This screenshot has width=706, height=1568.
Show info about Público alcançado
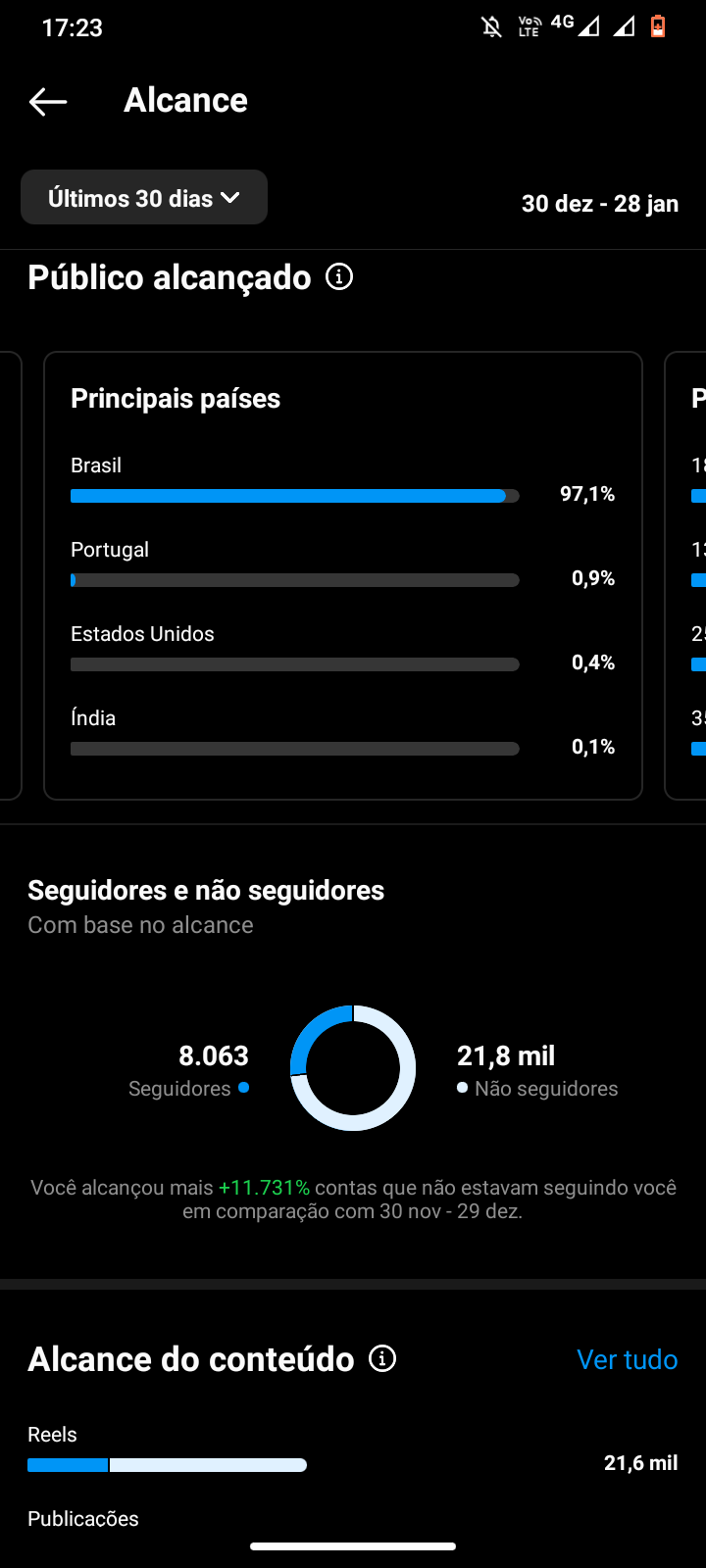[x=339, y=277]
